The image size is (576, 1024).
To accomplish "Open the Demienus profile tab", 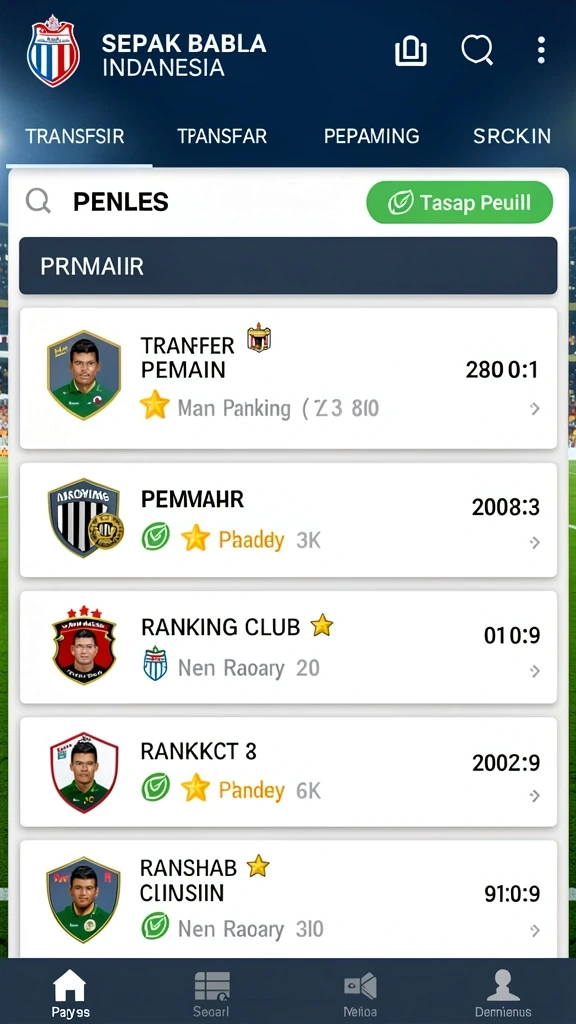I will (x=503, y=993).
